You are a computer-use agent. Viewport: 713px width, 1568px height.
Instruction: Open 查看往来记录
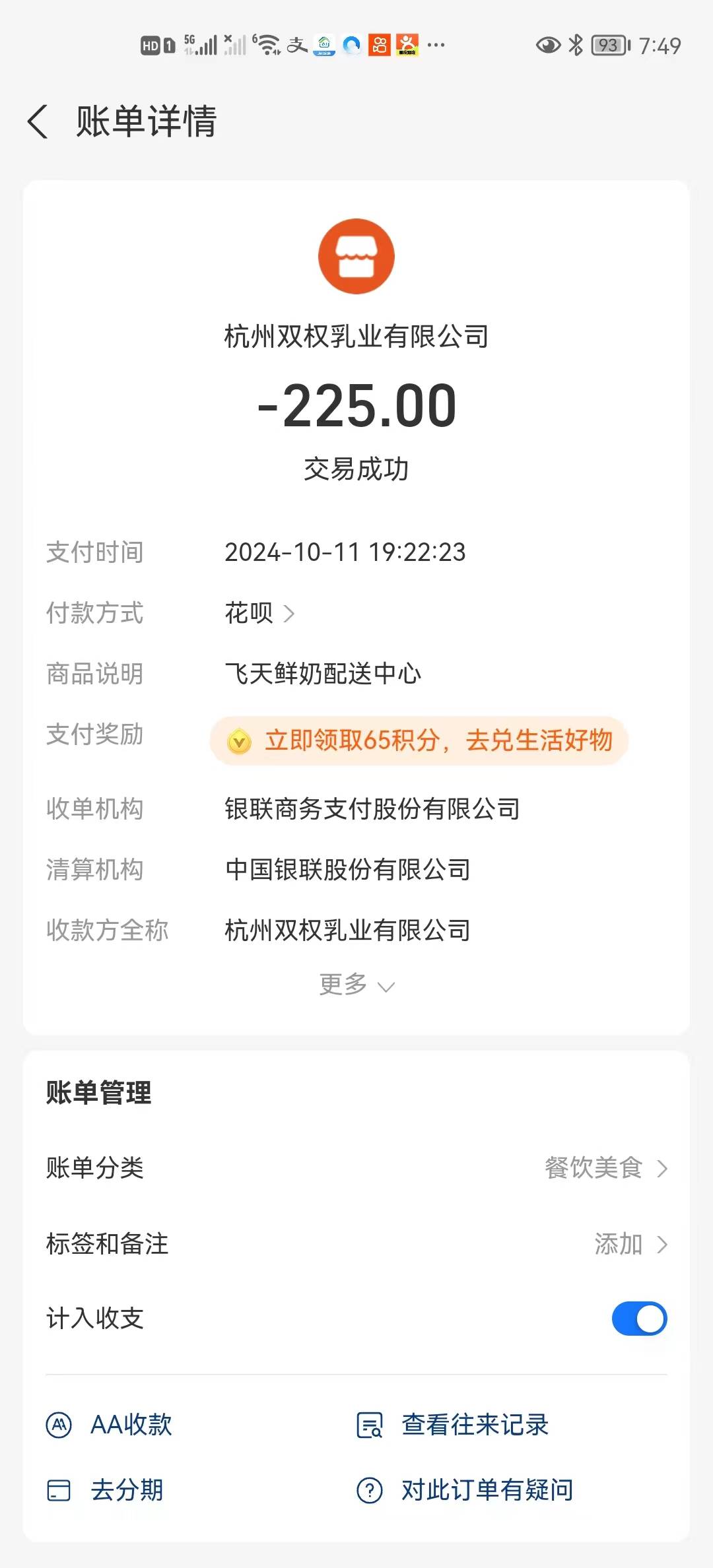pyautogui.click(x=453, y=1425)
